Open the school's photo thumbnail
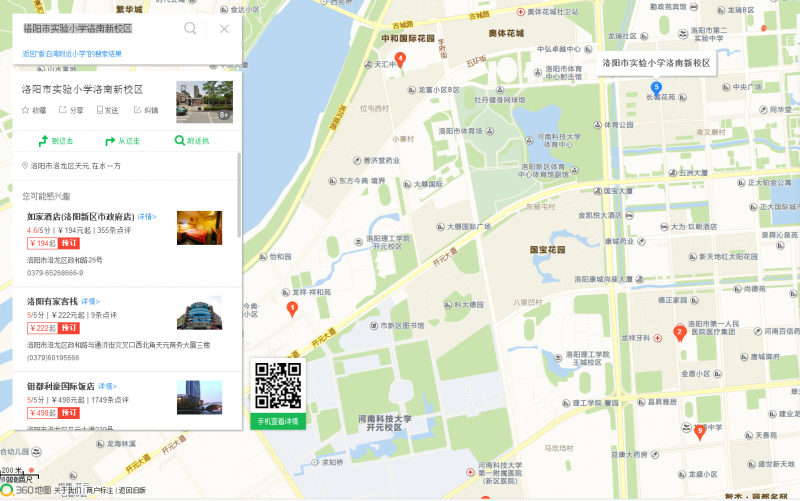The height and width of the screenshot is (501, 800). [x=204, y=101]
